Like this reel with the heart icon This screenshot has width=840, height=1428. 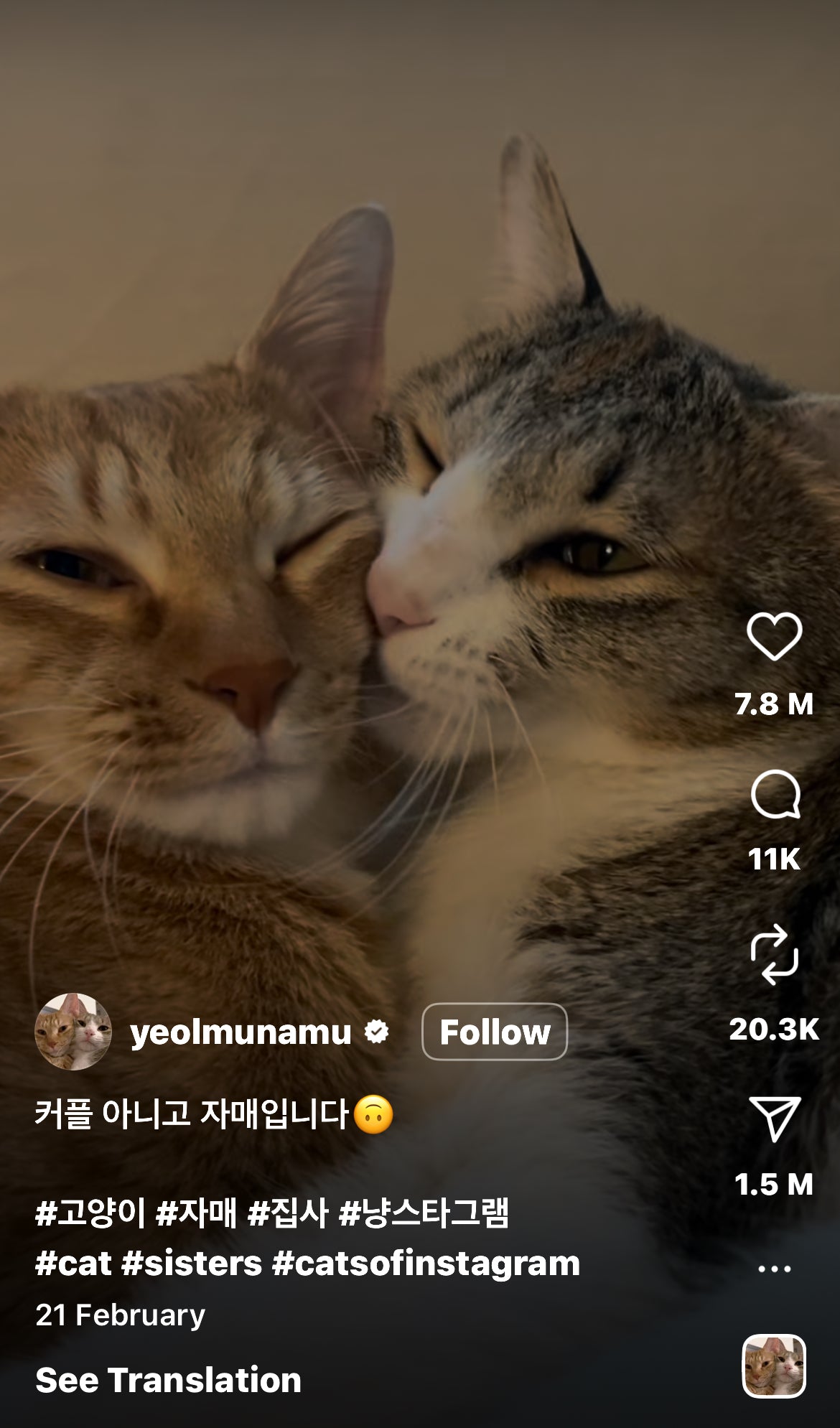pos(774,636)
